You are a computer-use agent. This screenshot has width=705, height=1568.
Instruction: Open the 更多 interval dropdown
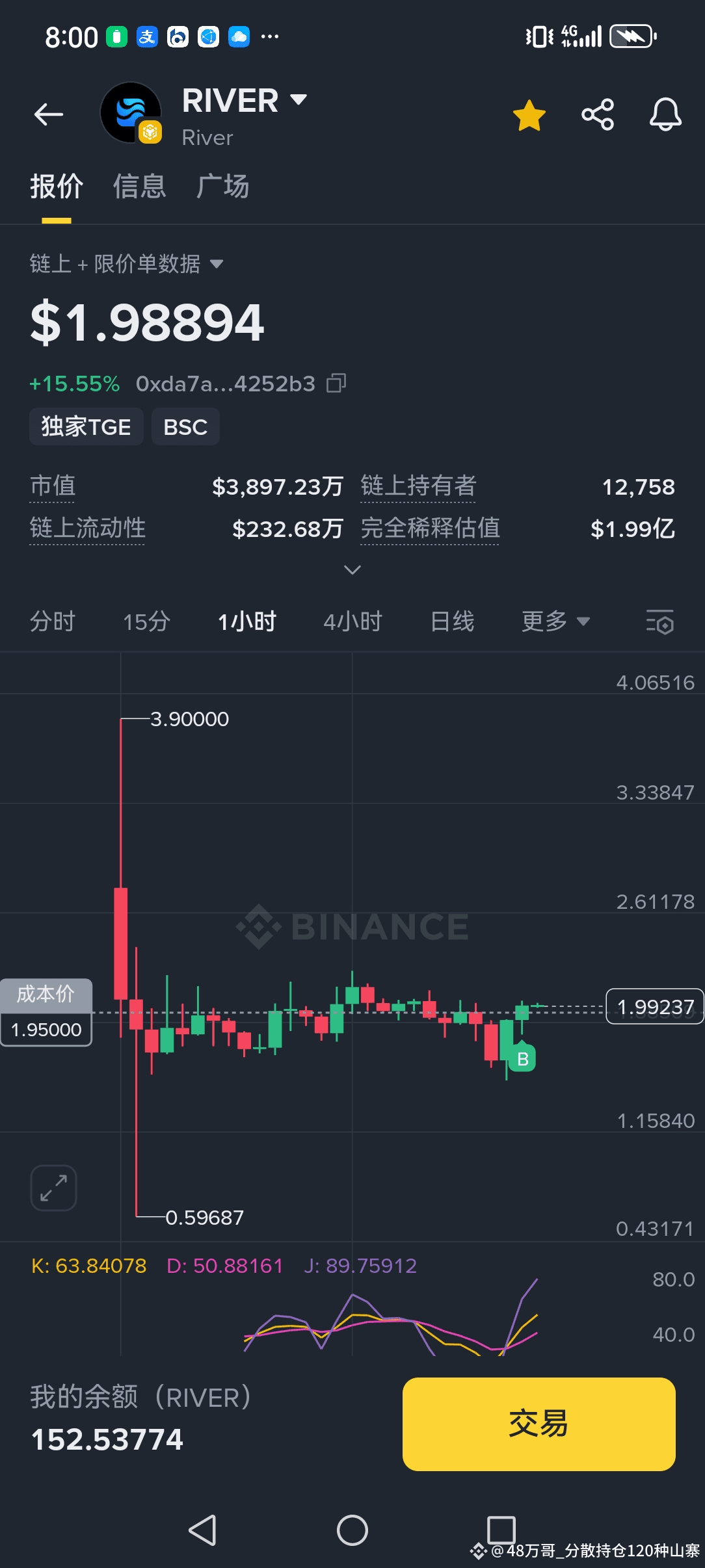pyautogui.click(x=556, y=622)
